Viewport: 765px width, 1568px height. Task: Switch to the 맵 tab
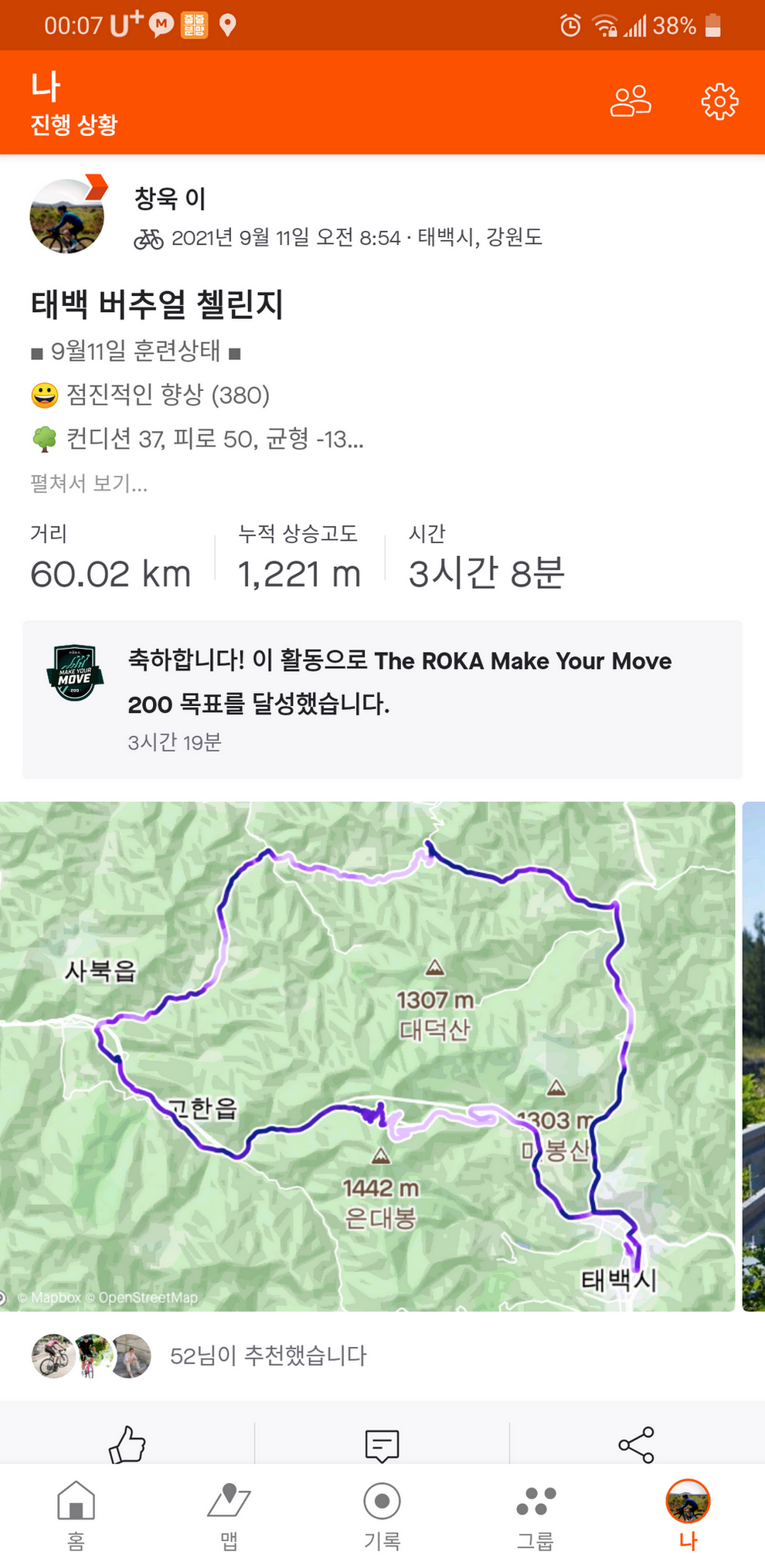(229, 1515)
